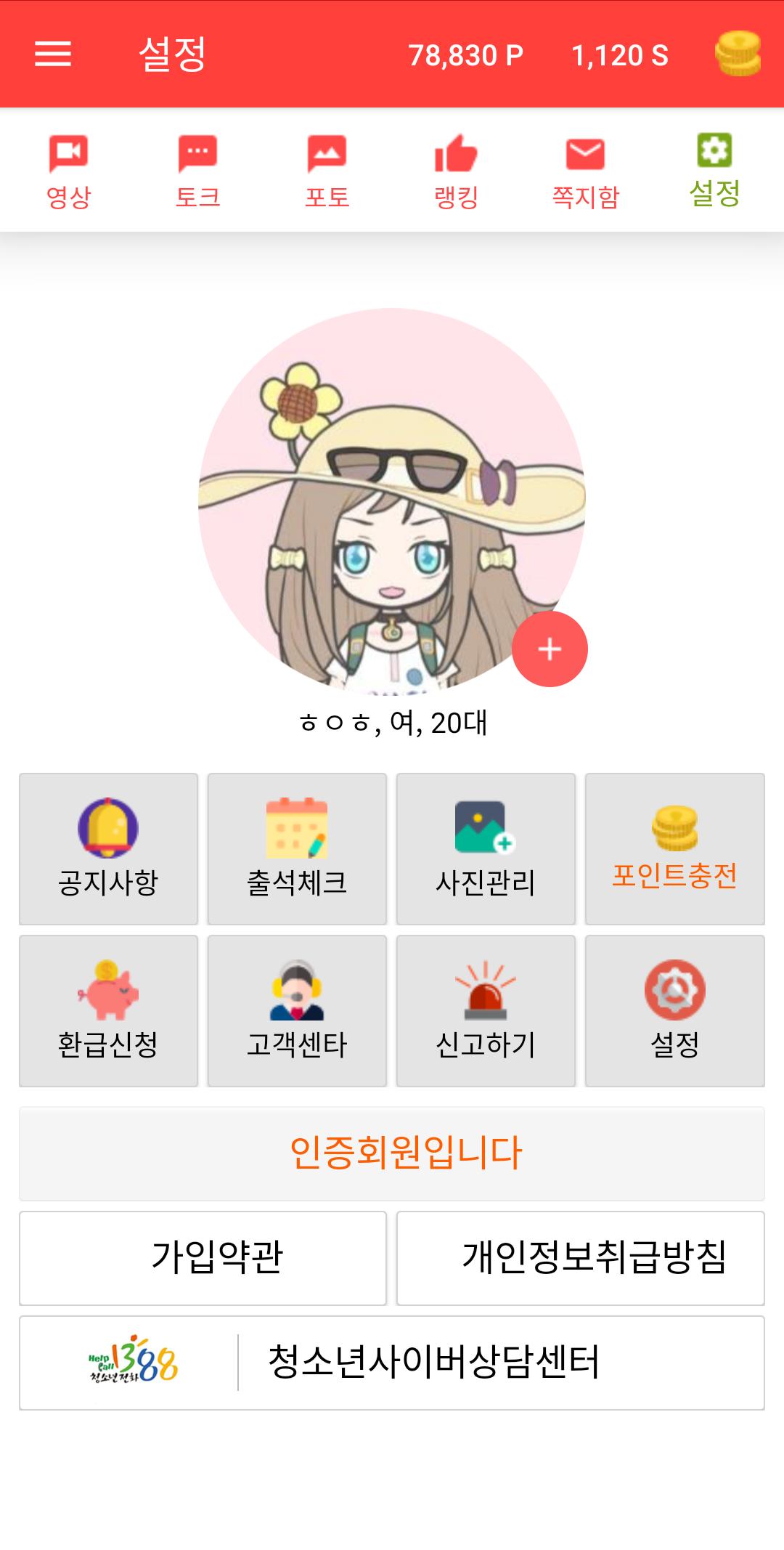Viewport: 784px width, 1550px height.
Task: Open the 설정 gear tile in grid
Action: (x=674, y=1010)
